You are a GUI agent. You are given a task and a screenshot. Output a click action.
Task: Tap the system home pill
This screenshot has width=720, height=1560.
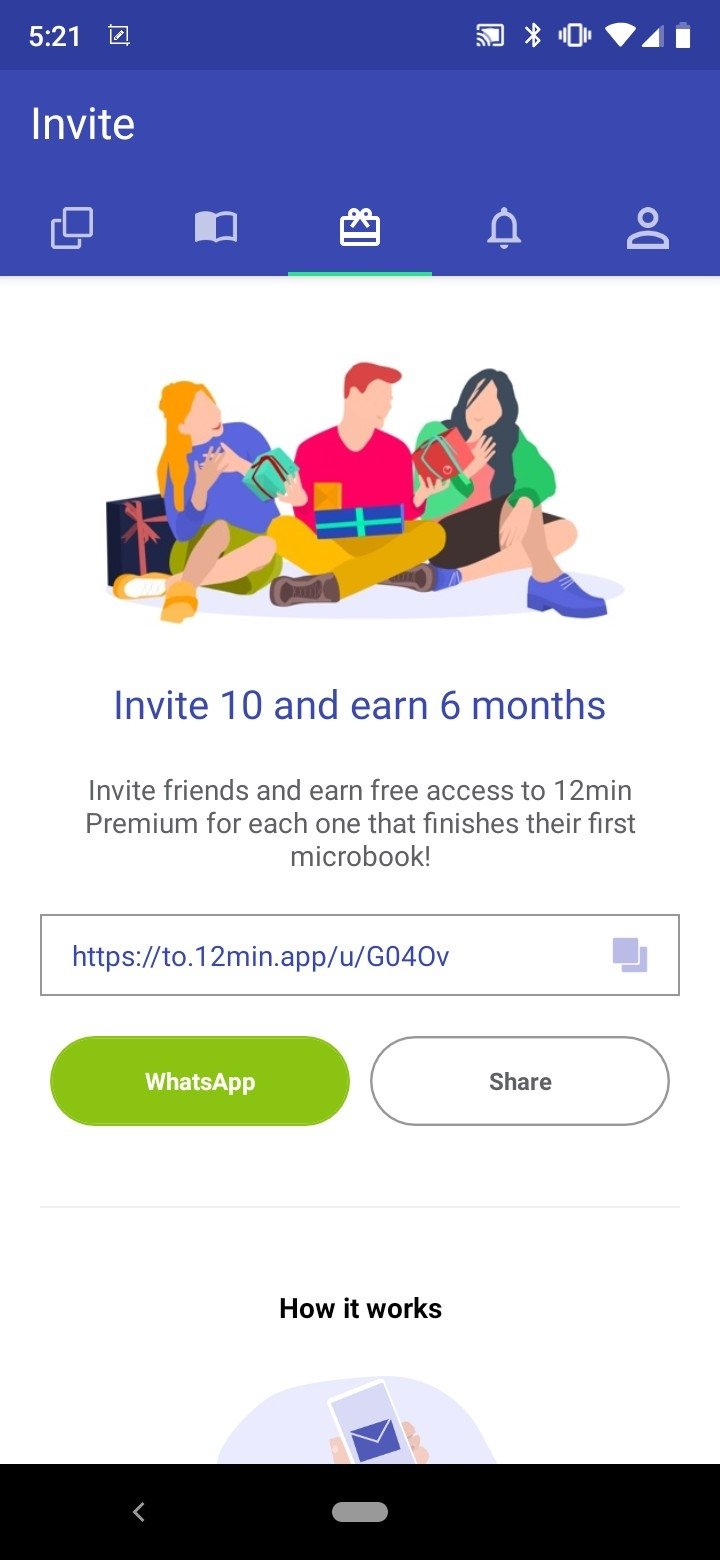point(360,1512)
